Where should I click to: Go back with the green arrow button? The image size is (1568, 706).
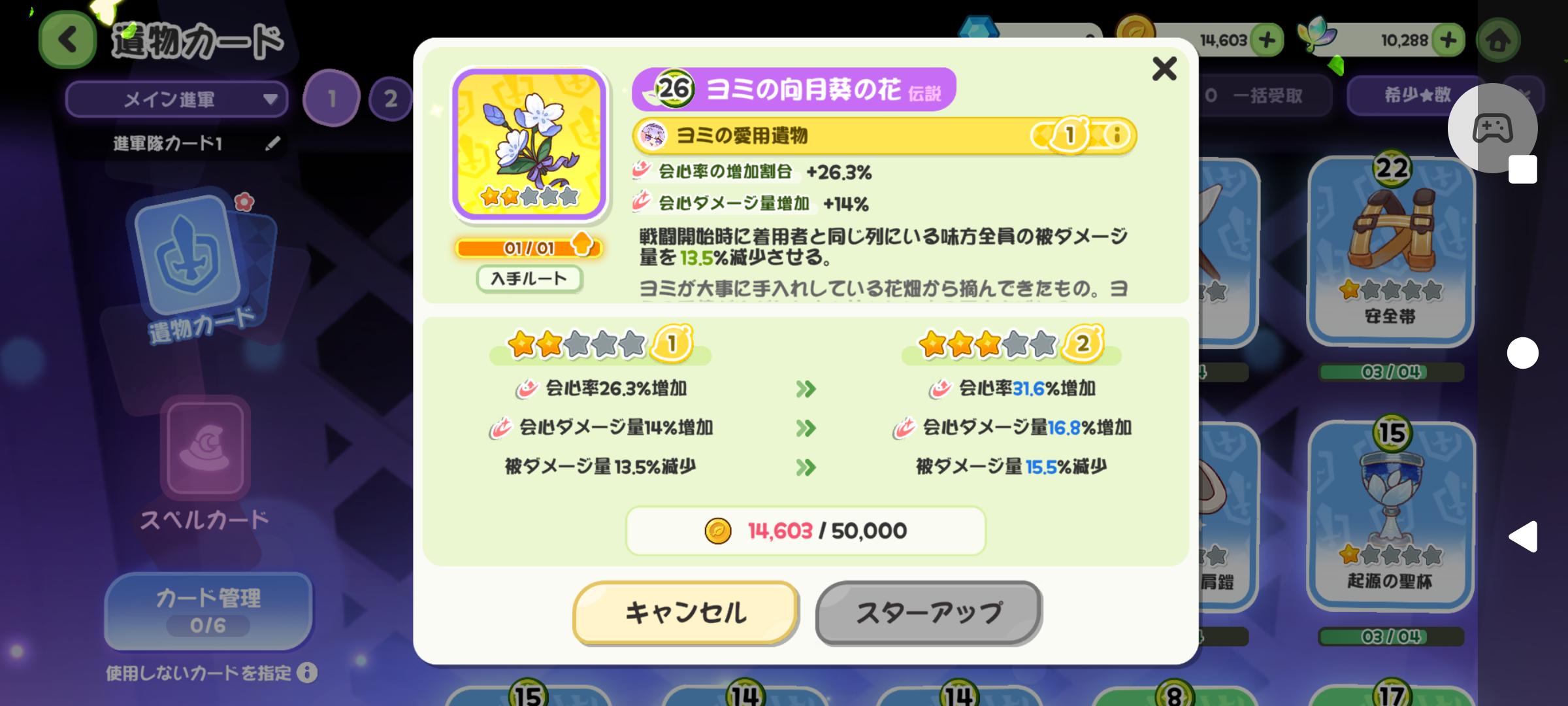[x=68, y=41]
